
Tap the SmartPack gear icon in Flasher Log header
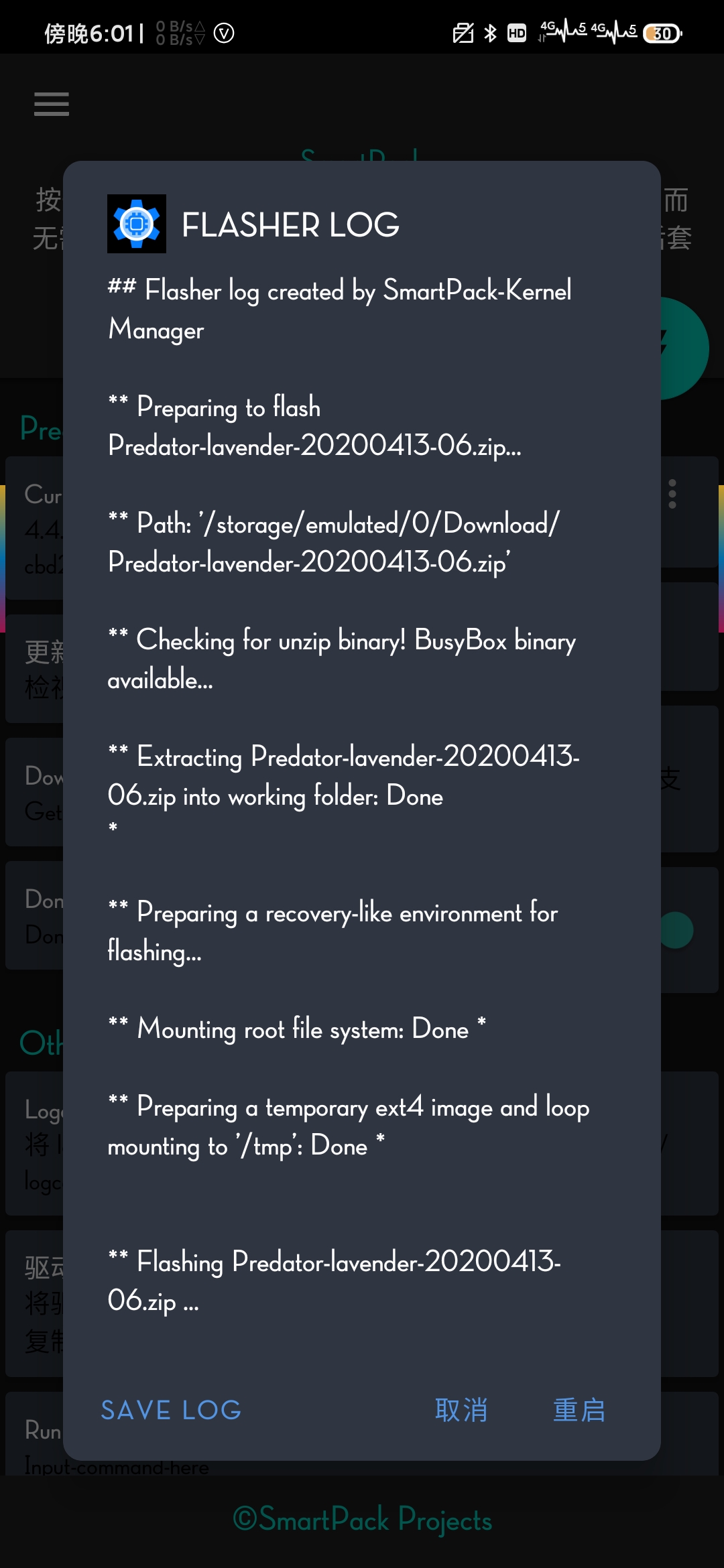(x=135, y=224)
